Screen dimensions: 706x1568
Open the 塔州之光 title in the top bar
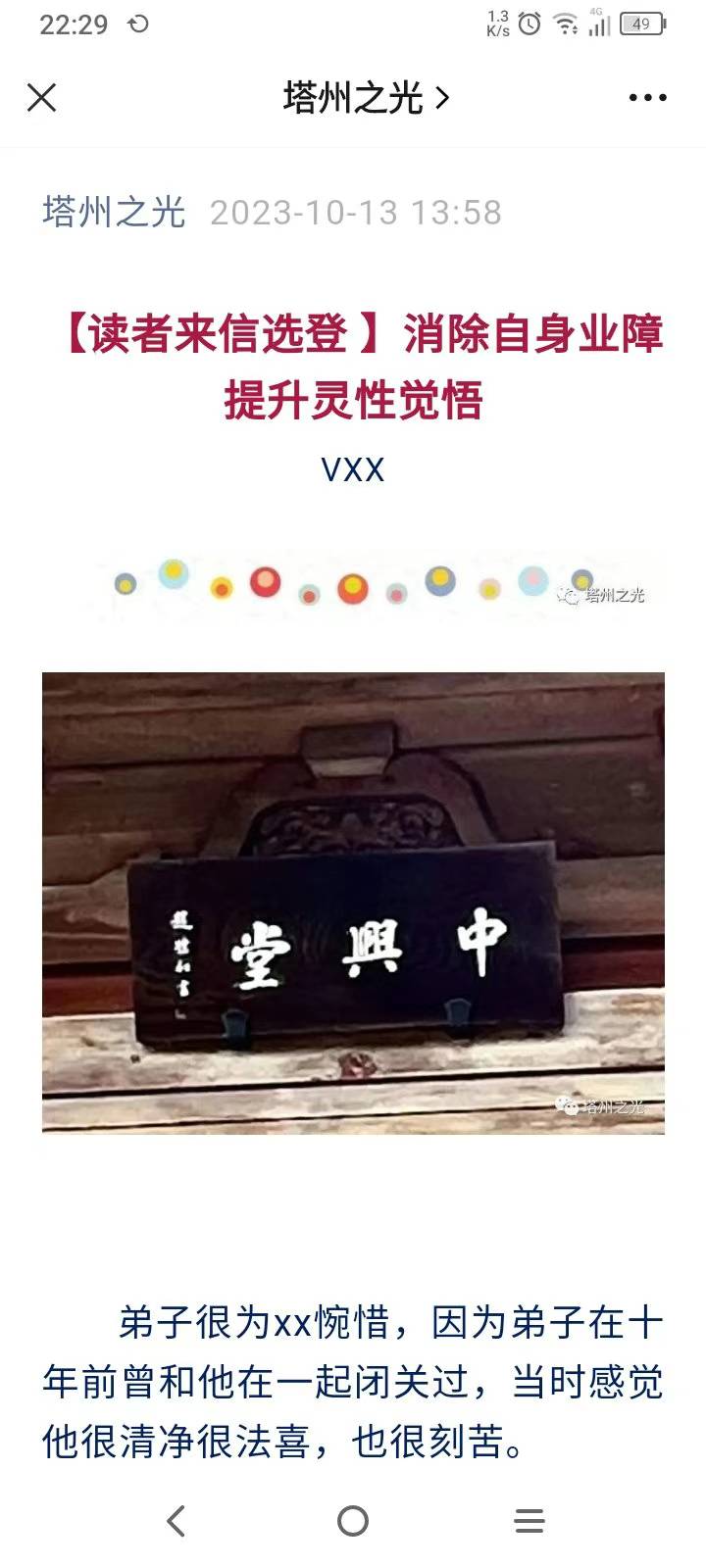(x=365, y=97)
